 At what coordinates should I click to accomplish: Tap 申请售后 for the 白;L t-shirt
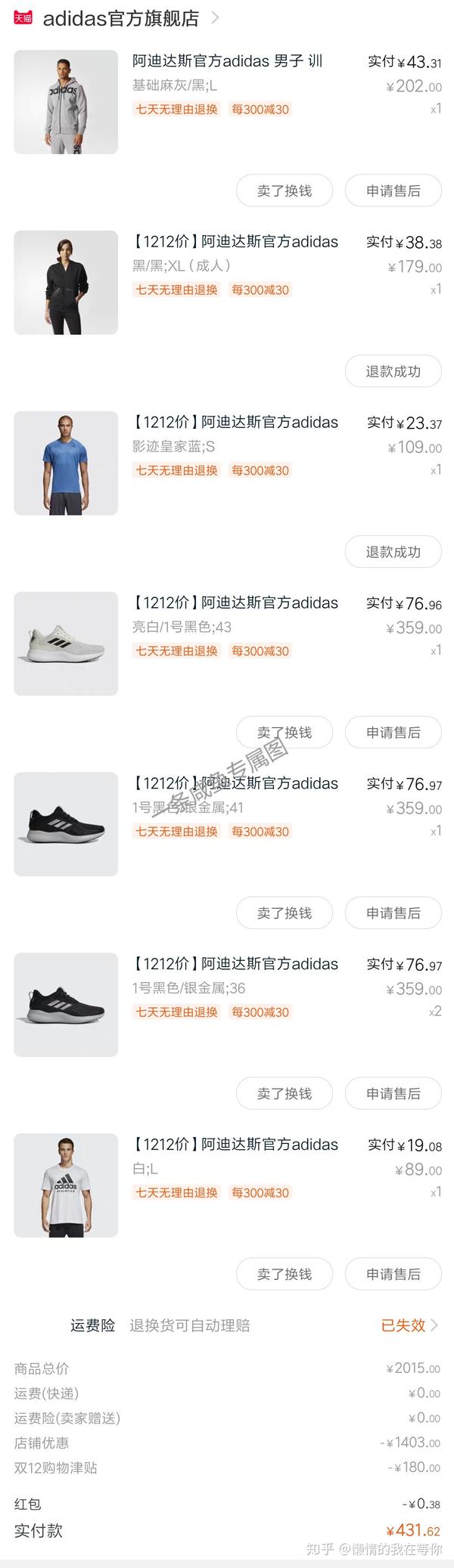tap(393, 1275)
